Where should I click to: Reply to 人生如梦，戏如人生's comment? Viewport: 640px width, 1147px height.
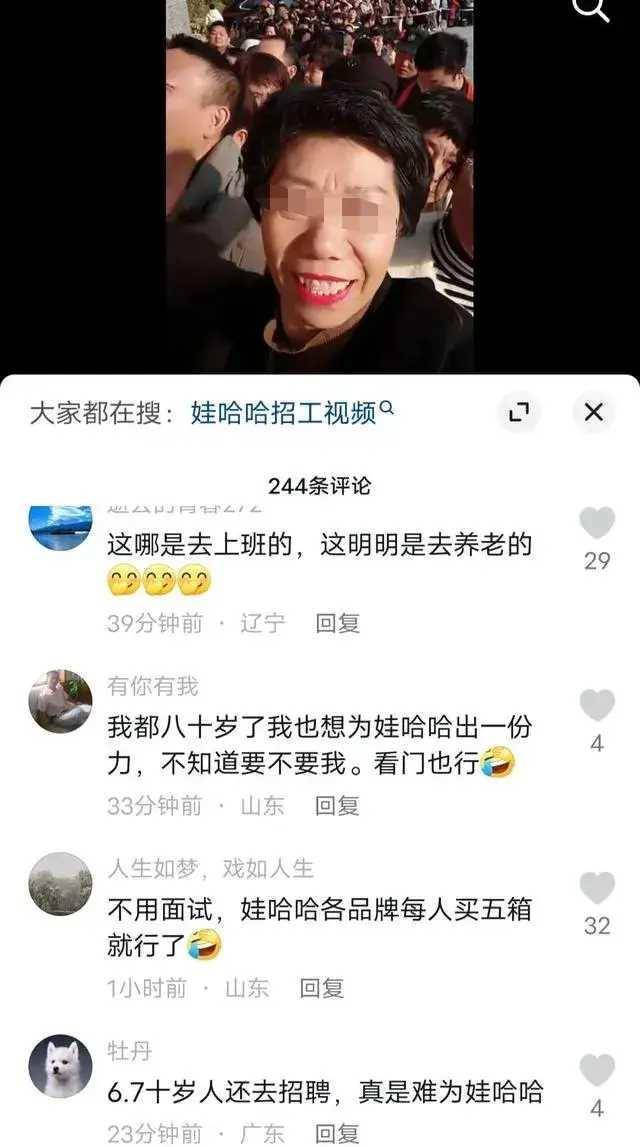pos(321,988)
